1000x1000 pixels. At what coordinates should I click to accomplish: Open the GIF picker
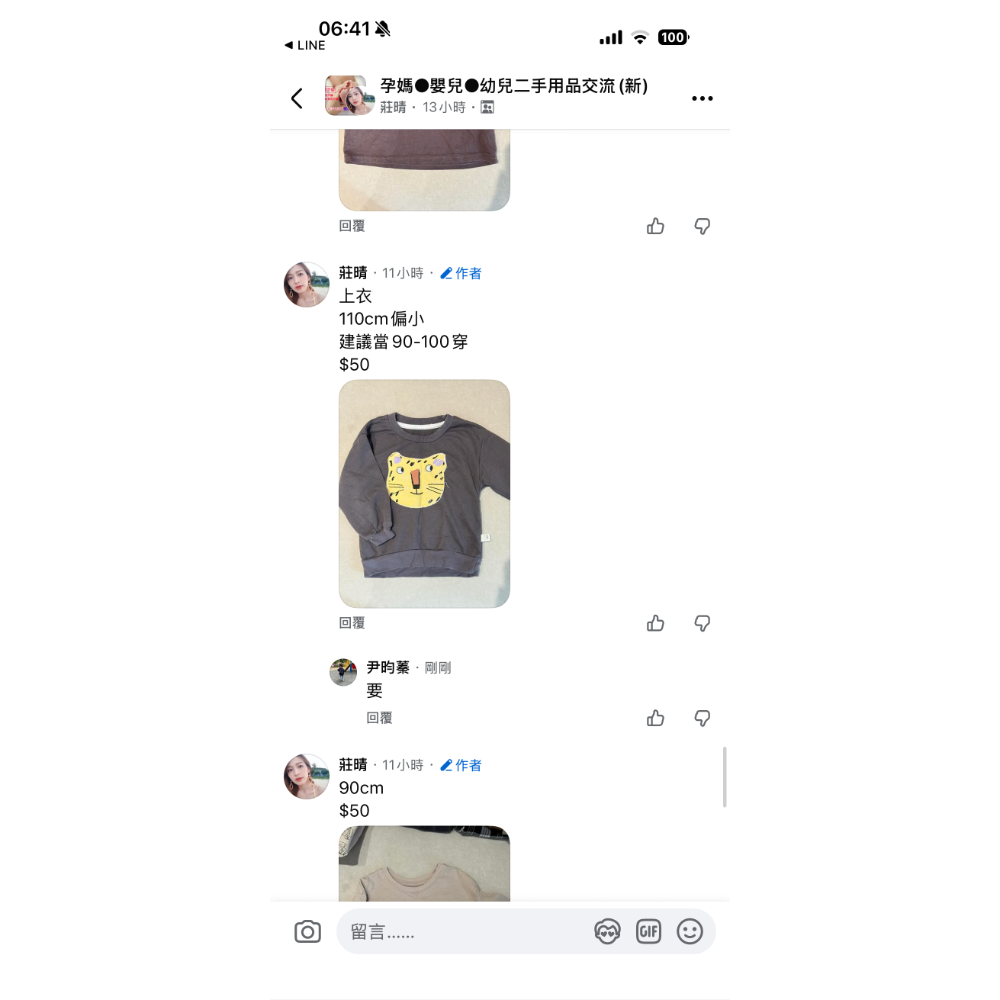pos(649,932)
